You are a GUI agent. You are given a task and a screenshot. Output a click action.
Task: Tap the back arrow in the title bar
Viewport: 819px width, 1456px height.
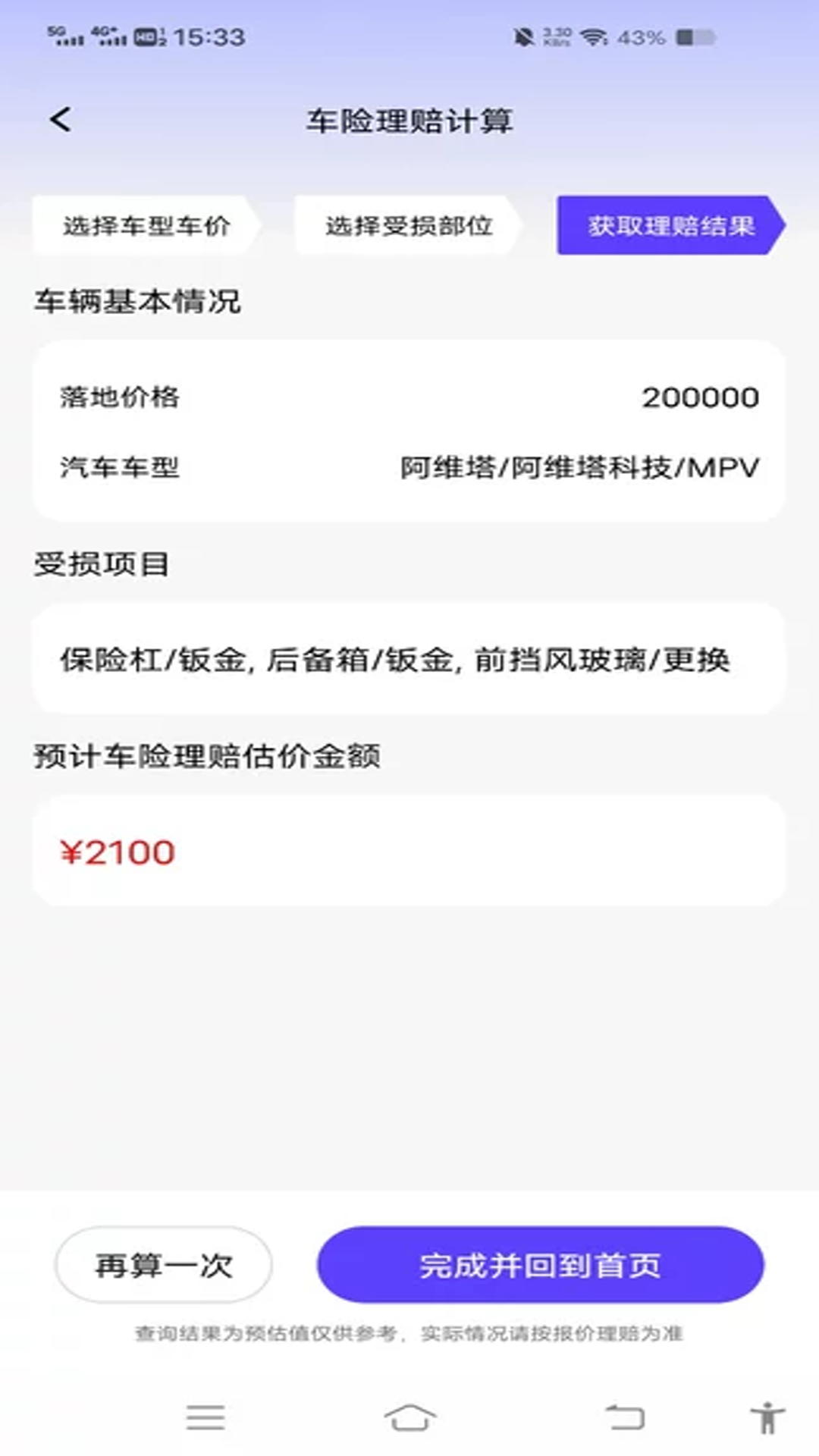[x=61, y=120]
